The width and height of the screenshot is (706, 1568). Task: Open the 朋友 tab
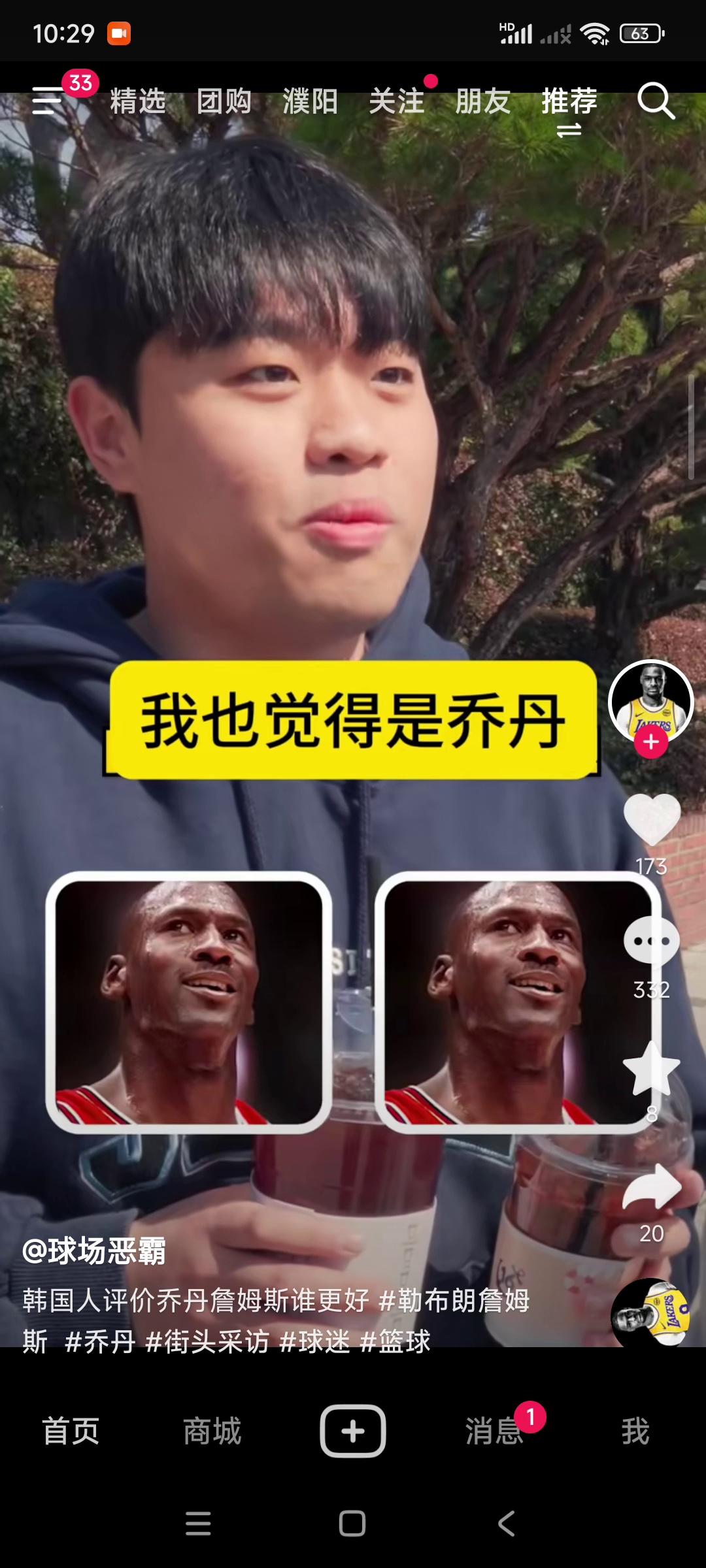(482, 101)
